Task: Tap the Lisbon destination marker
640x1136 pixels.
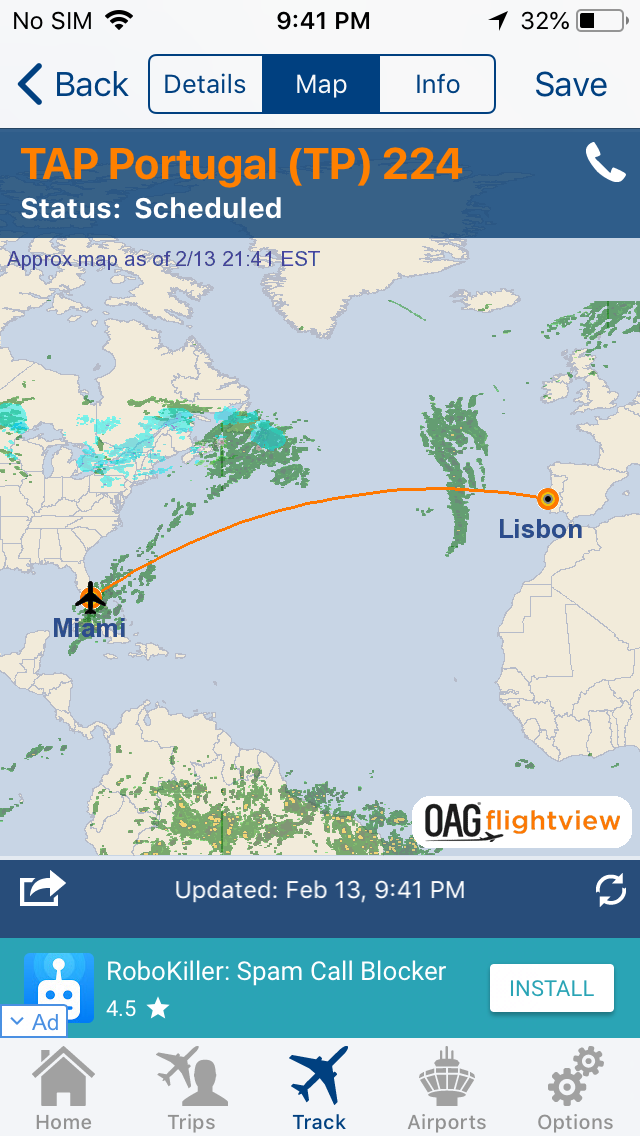Action: click(548, 498)
